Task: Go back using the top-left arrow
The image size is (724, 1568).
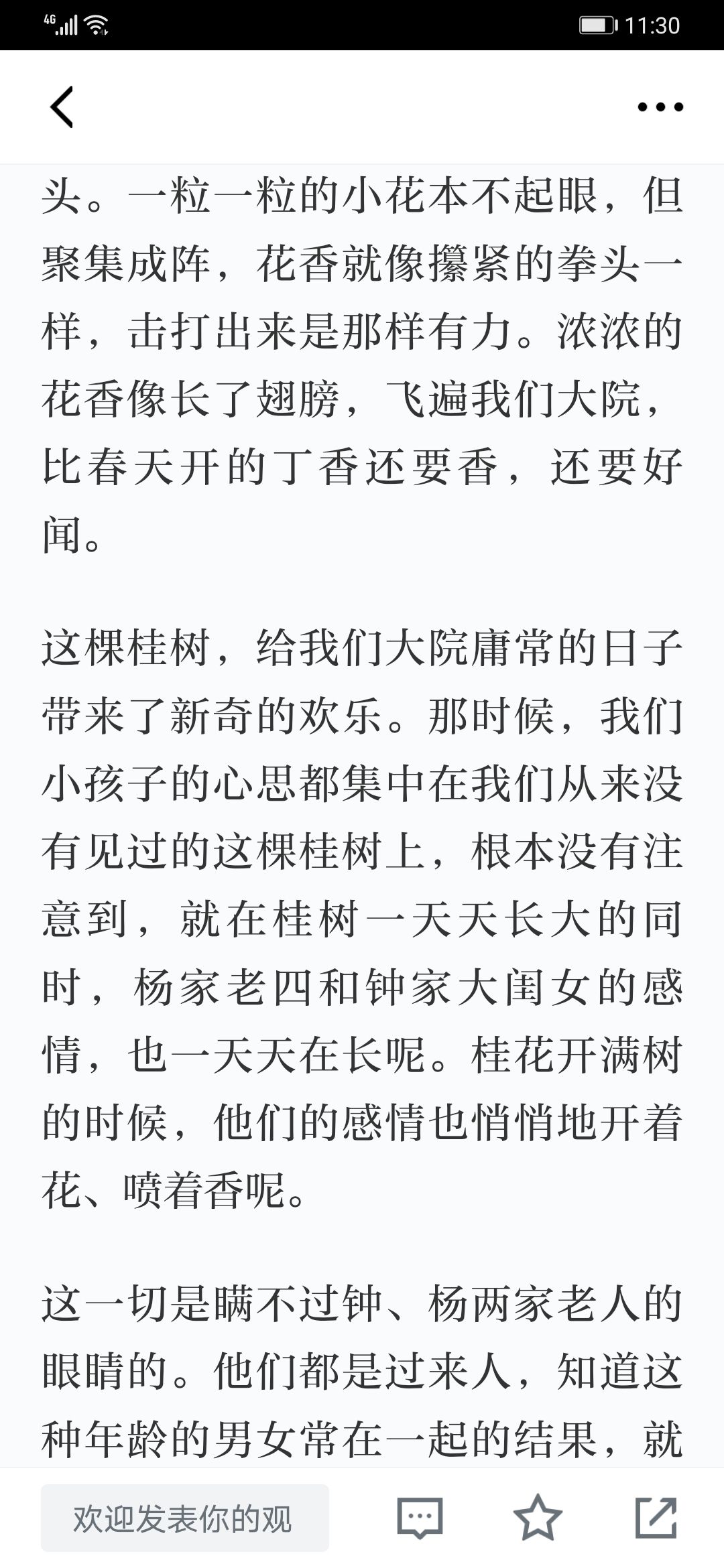Action: 62,107
